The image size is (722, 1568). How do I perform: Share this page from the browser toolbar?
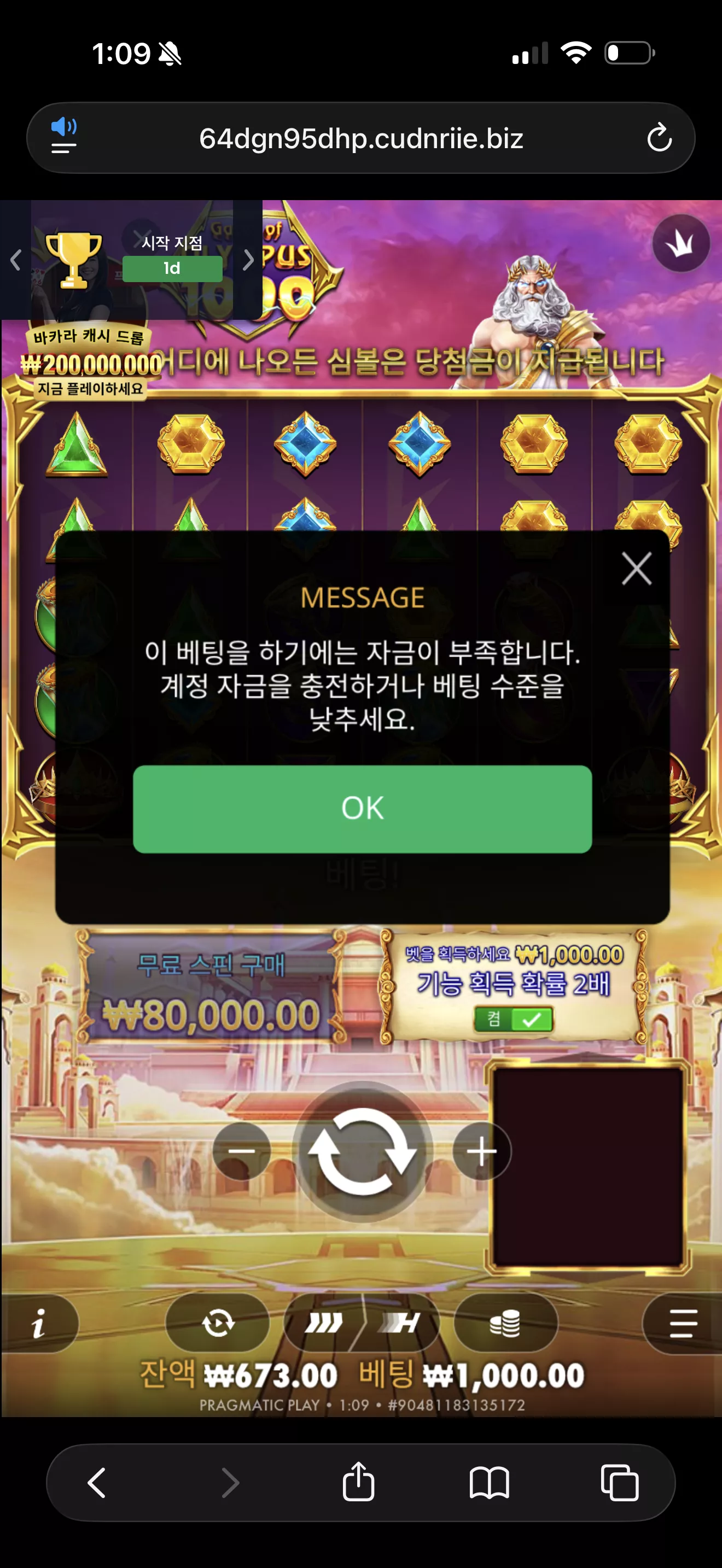pyautogui.click(x=359, y=1481)
